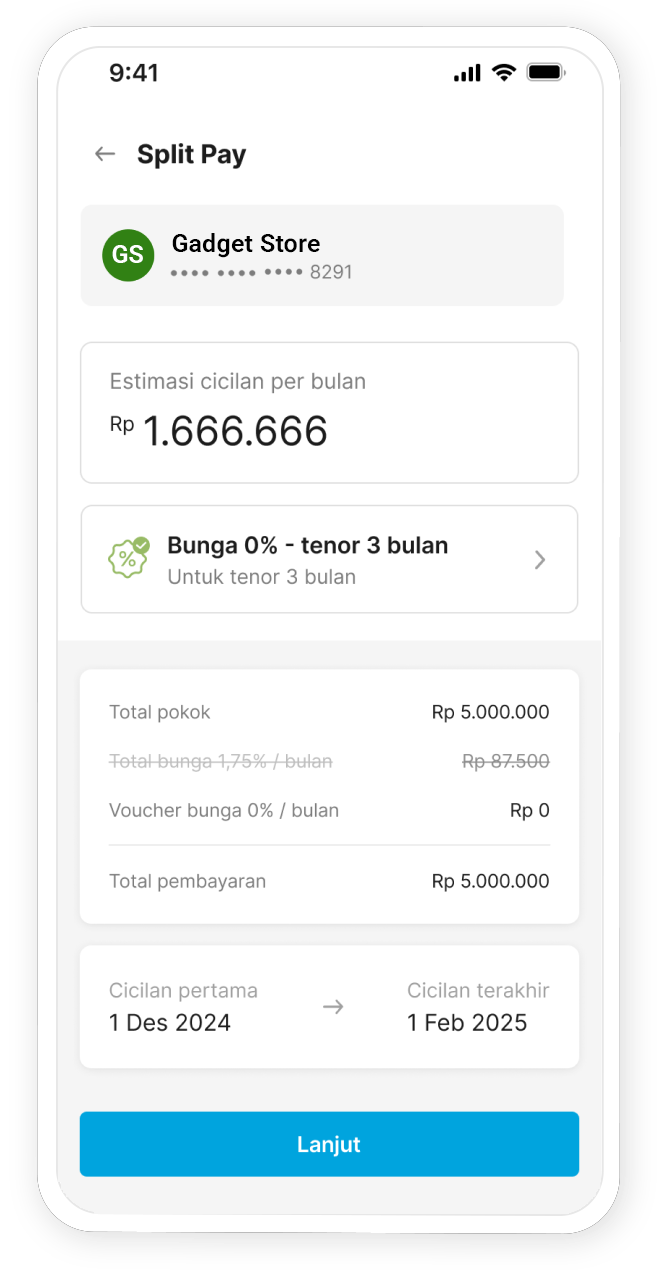
Task: Open the Bunga 0% - tenor 3 bulan option
Action: click(329, 559)
